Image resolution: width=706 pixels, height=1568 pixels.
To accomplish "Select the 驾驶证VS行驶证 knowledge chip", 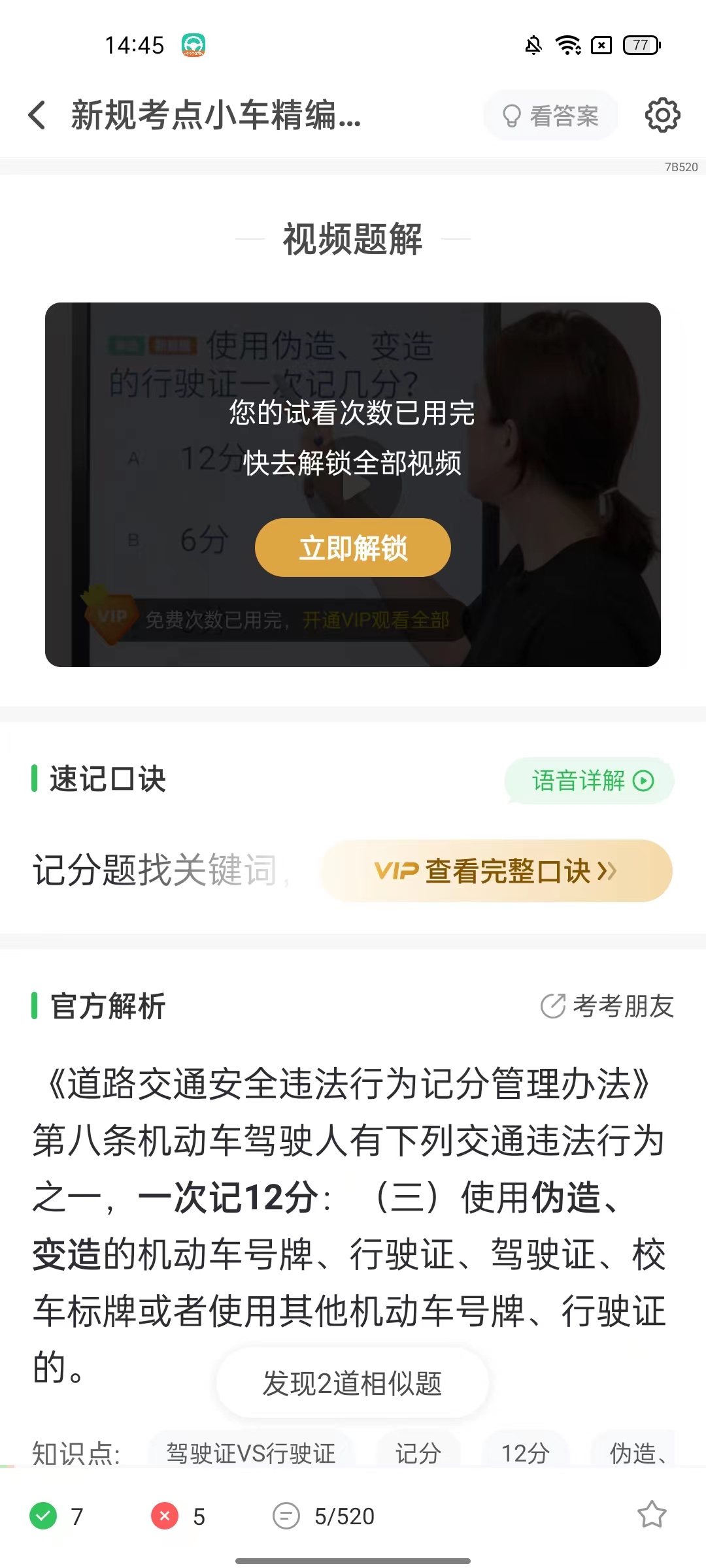I will [251, 1454].
